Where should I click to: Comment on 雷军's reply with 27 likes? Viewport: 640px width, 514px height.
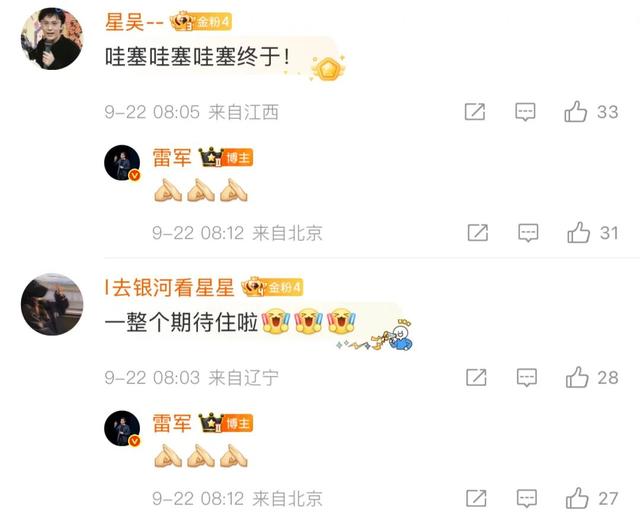coord(528,498)
